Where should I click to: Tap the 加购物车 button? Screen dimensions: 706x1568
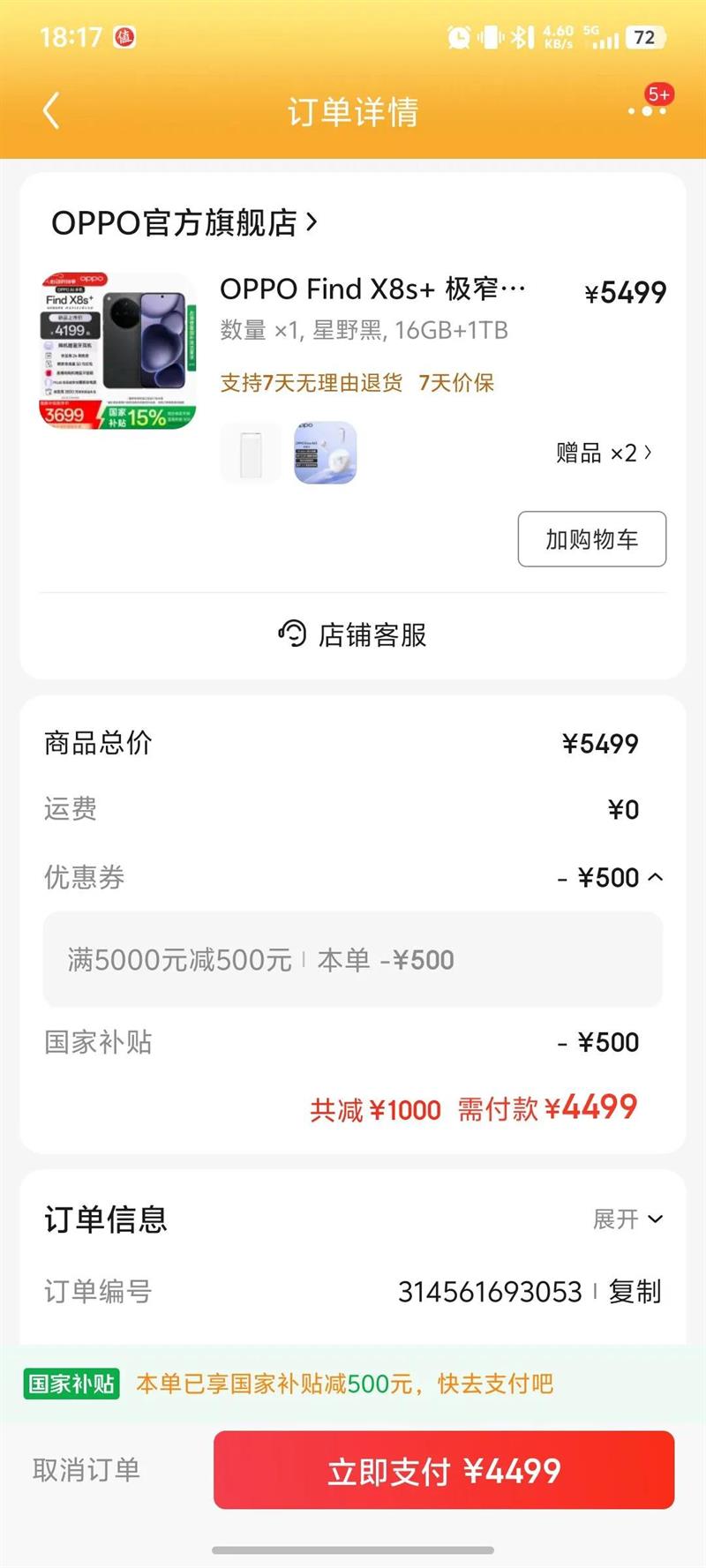[x=591, y=539]
